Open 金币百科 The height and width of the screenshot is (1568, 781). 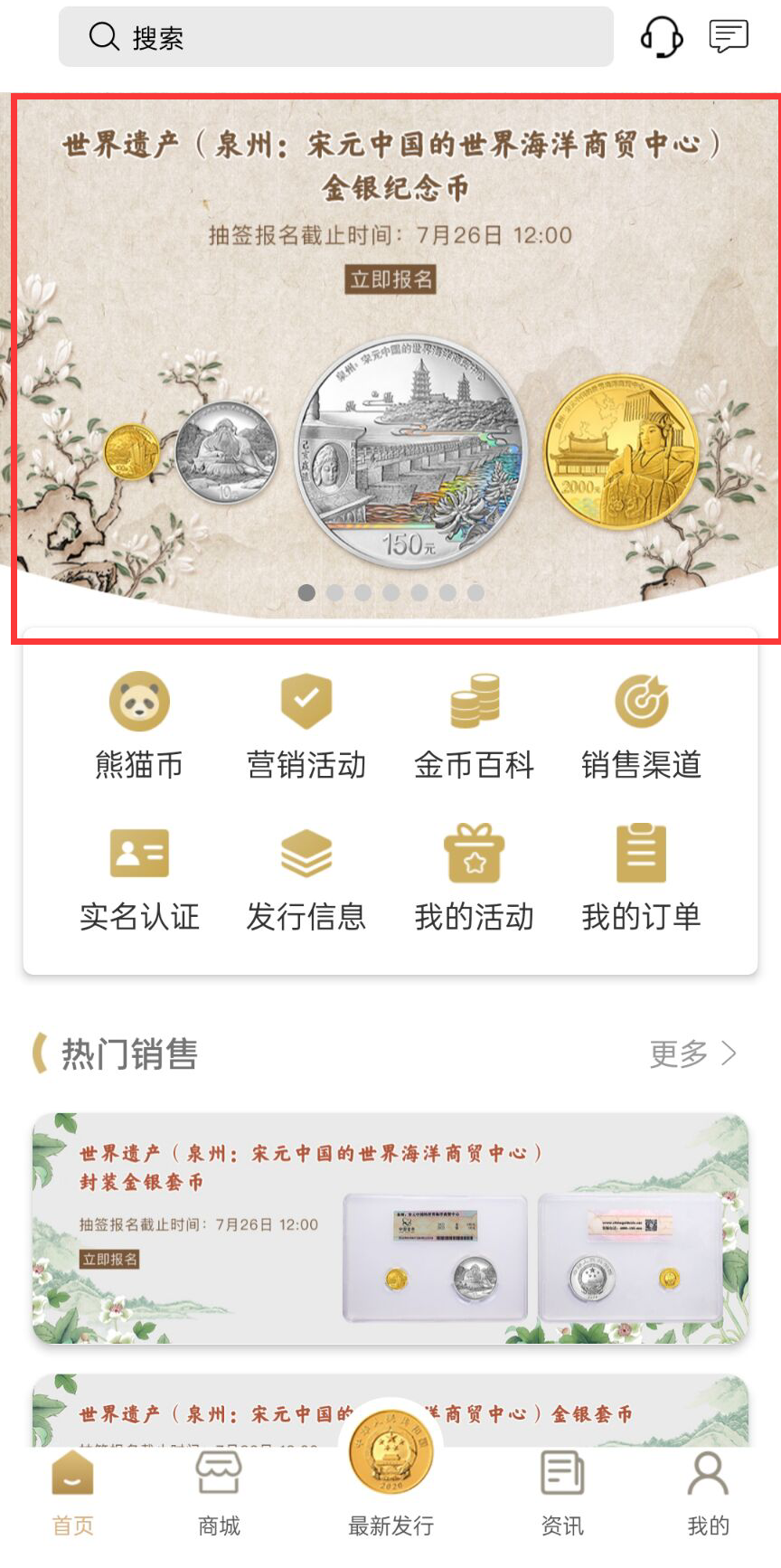(474, 725)
